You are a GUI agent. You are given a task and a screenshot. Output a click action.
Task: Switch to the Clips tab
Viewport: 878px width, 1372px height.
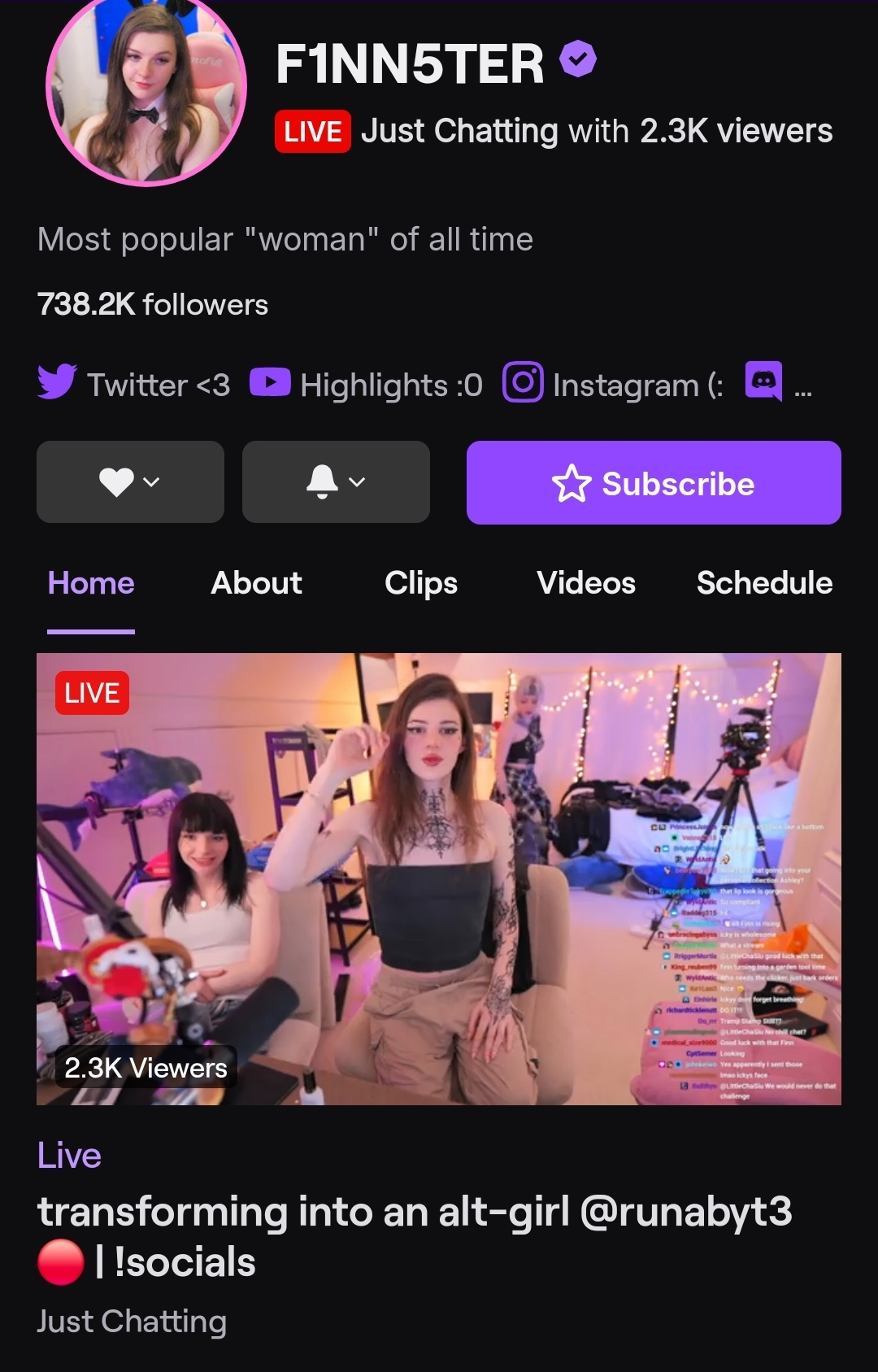coord(421,583)
